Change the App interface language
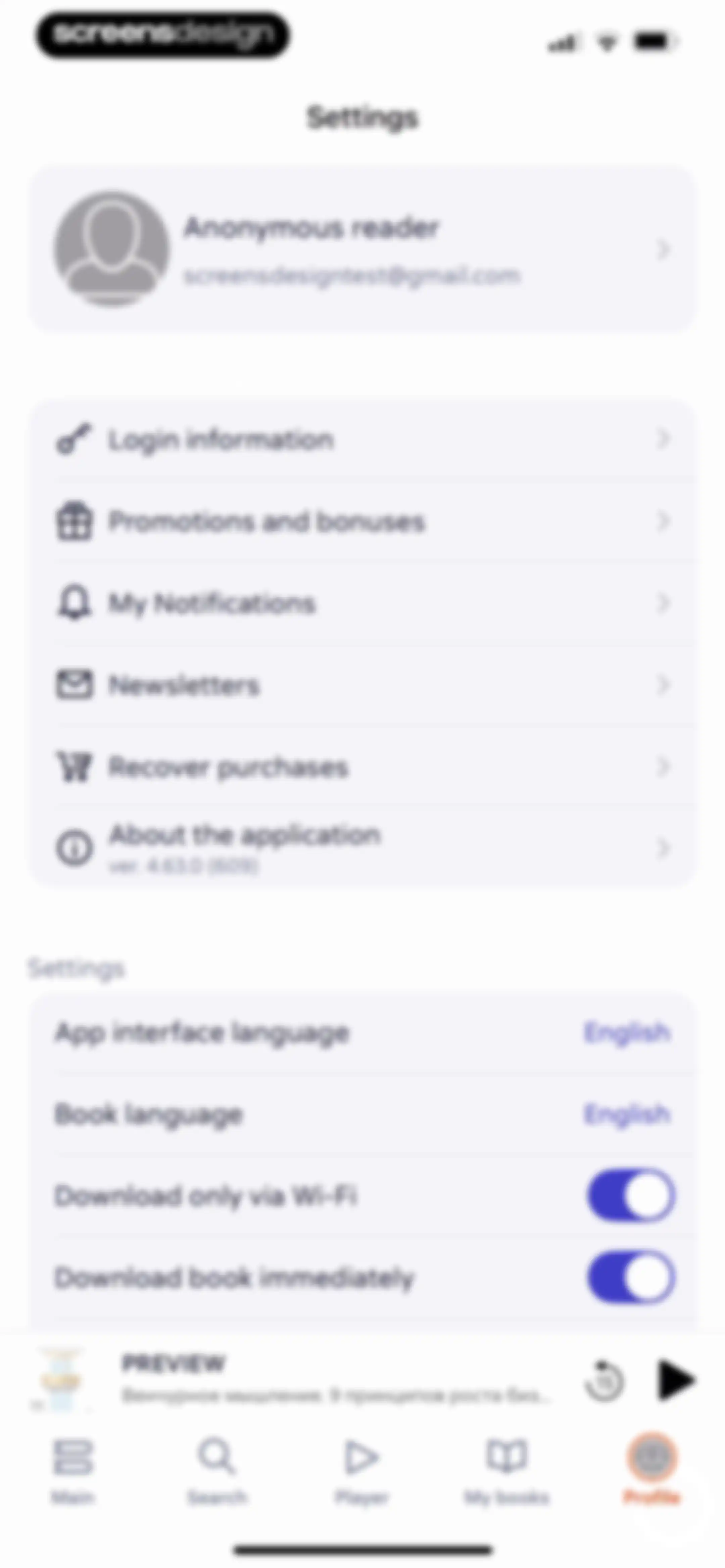Screen dimensions: 725x1568 [x=362, y=1032]
